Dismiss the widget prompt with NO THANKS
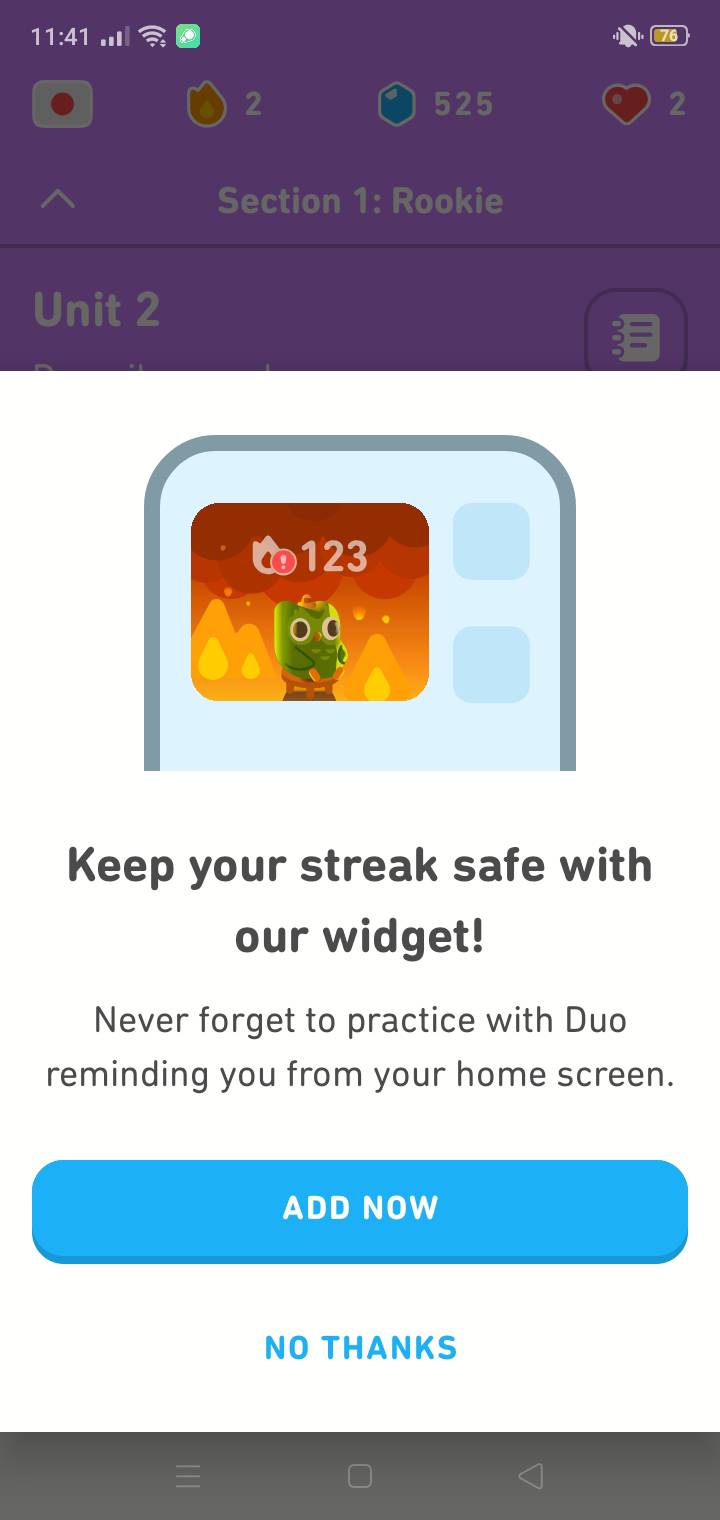Screen dimensions: 720x1520 [360, 1348]
